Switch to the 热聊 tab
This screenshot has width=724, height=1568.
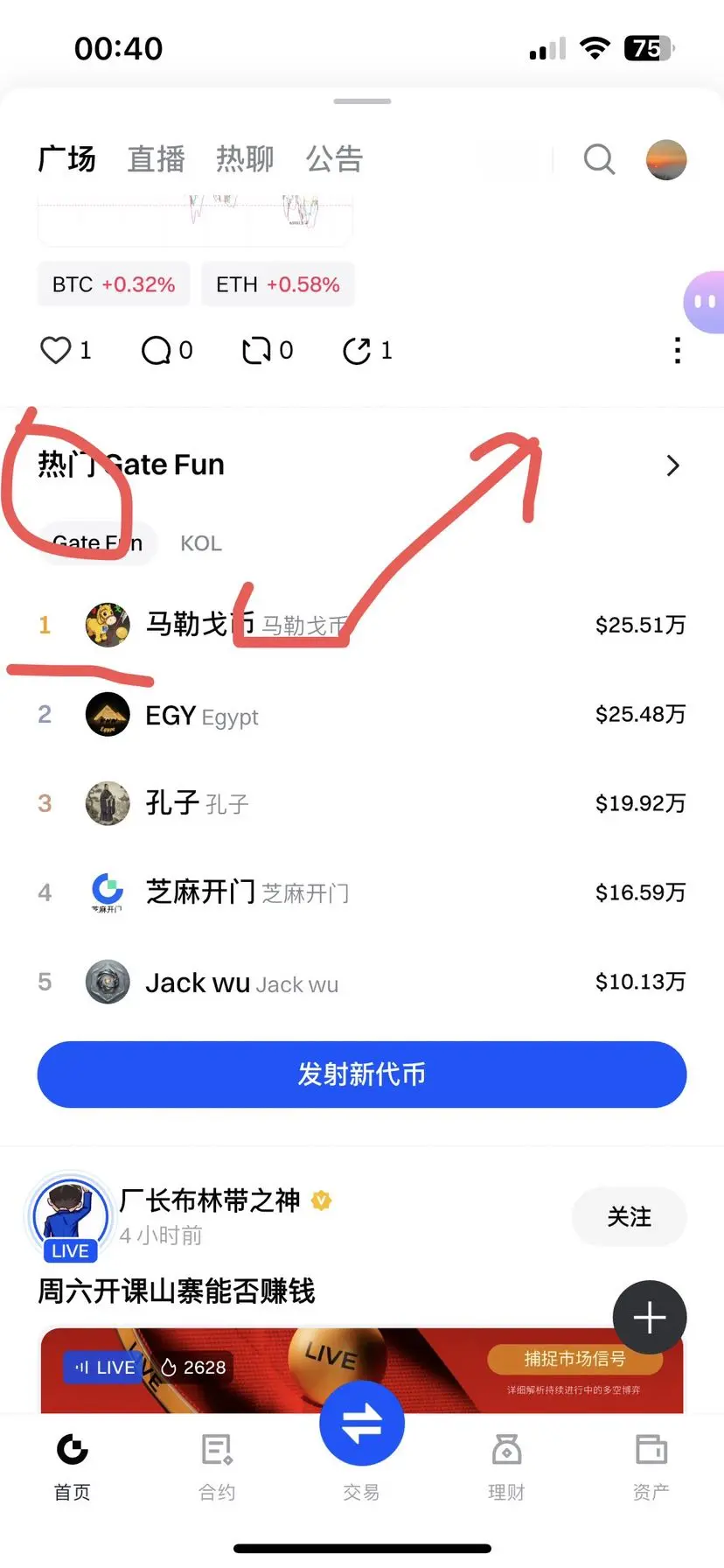point(245,159)
